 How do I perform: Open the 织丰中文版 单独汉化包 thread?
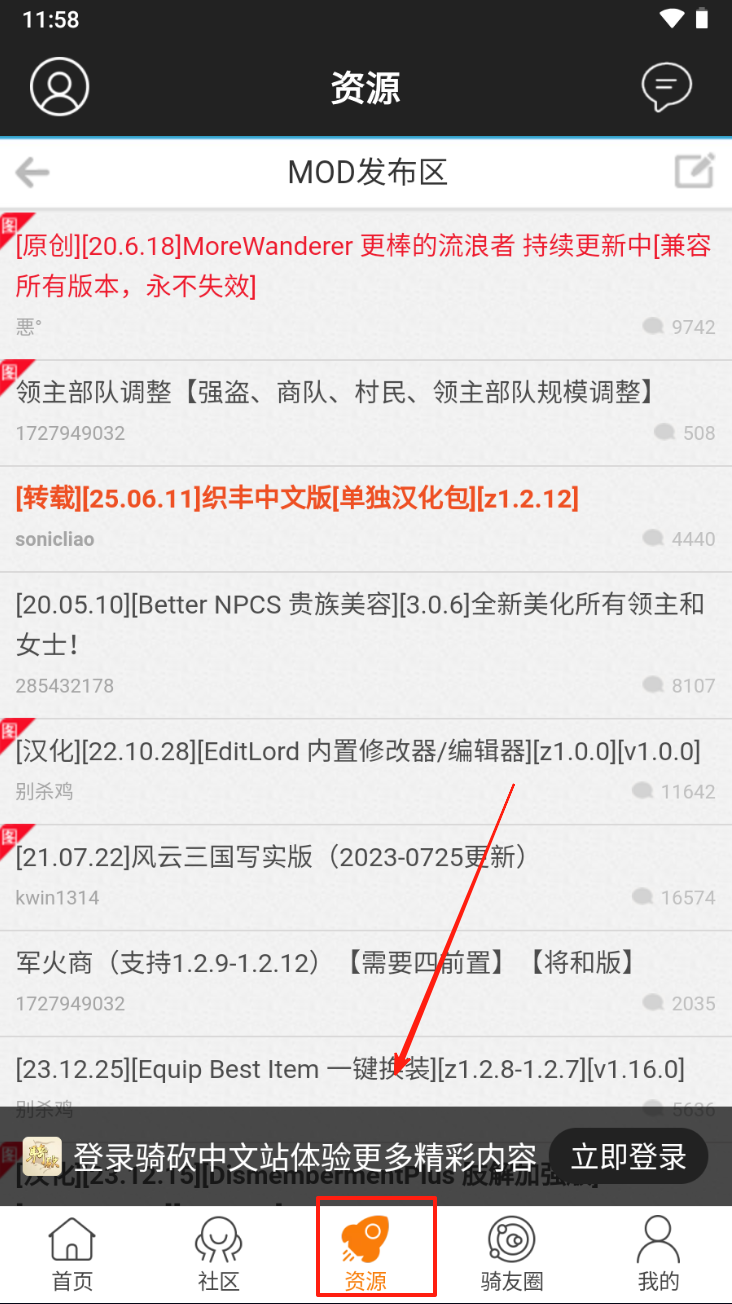297,498
